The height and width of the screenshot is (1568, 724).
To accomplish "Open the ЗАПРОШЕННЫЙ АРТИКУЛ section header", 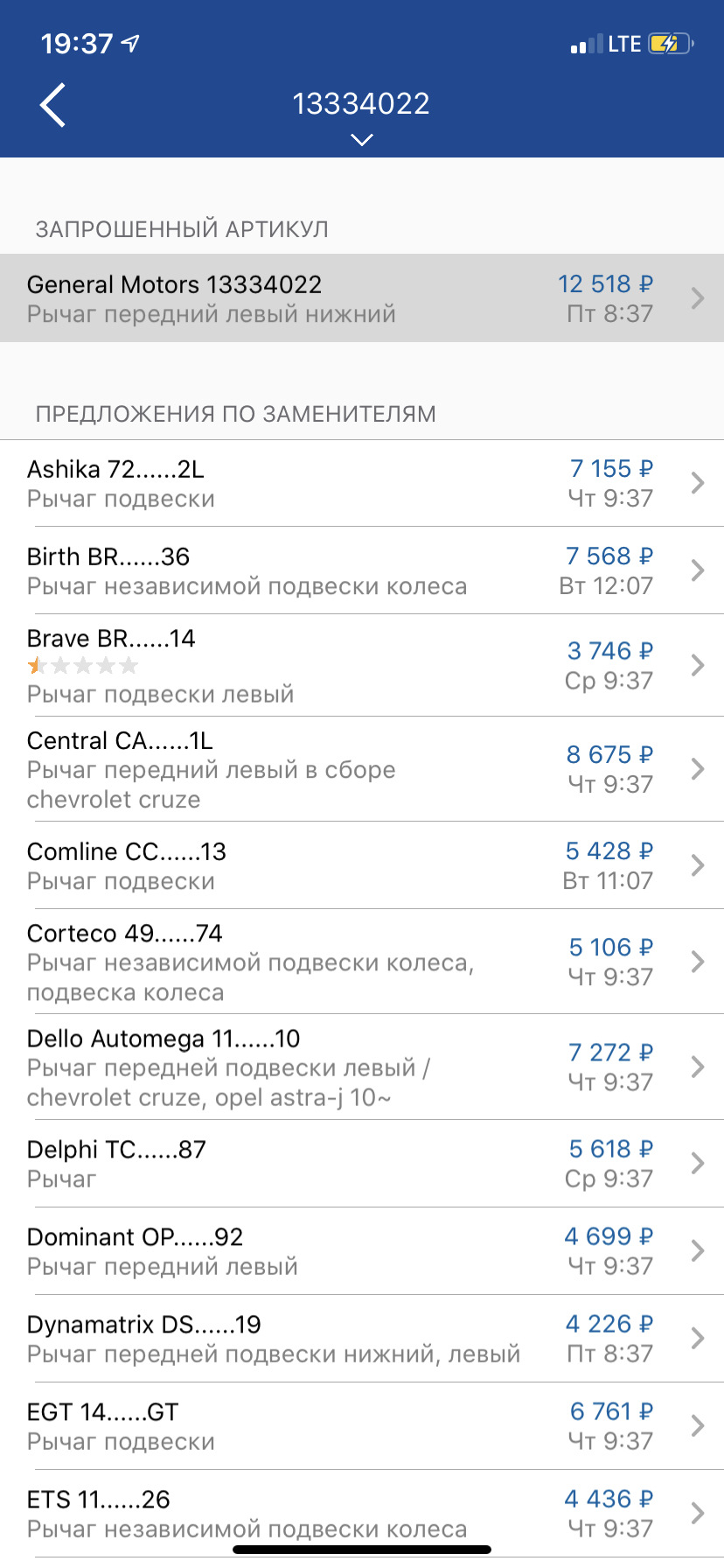I will 182,229.
